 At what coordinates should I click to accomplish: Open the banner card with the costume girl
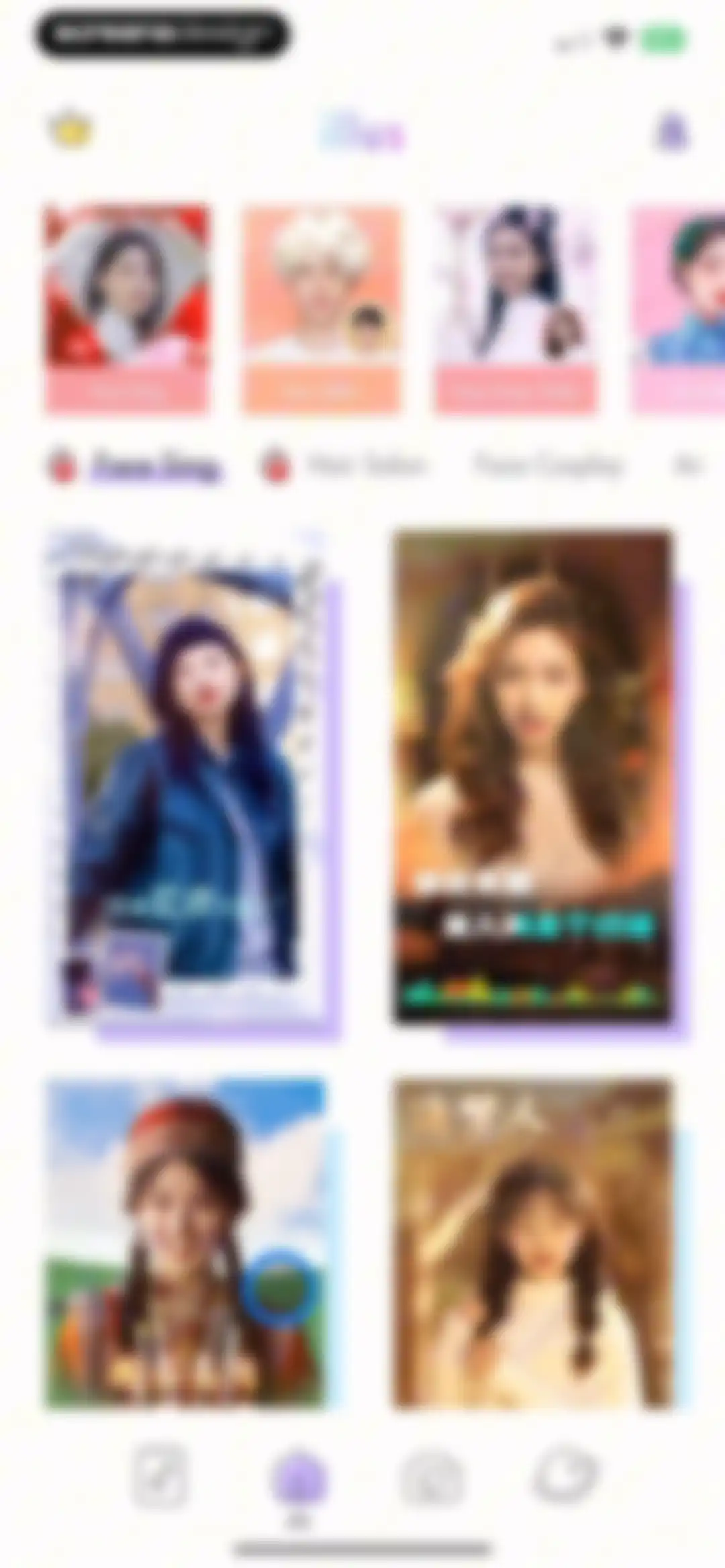516,309
